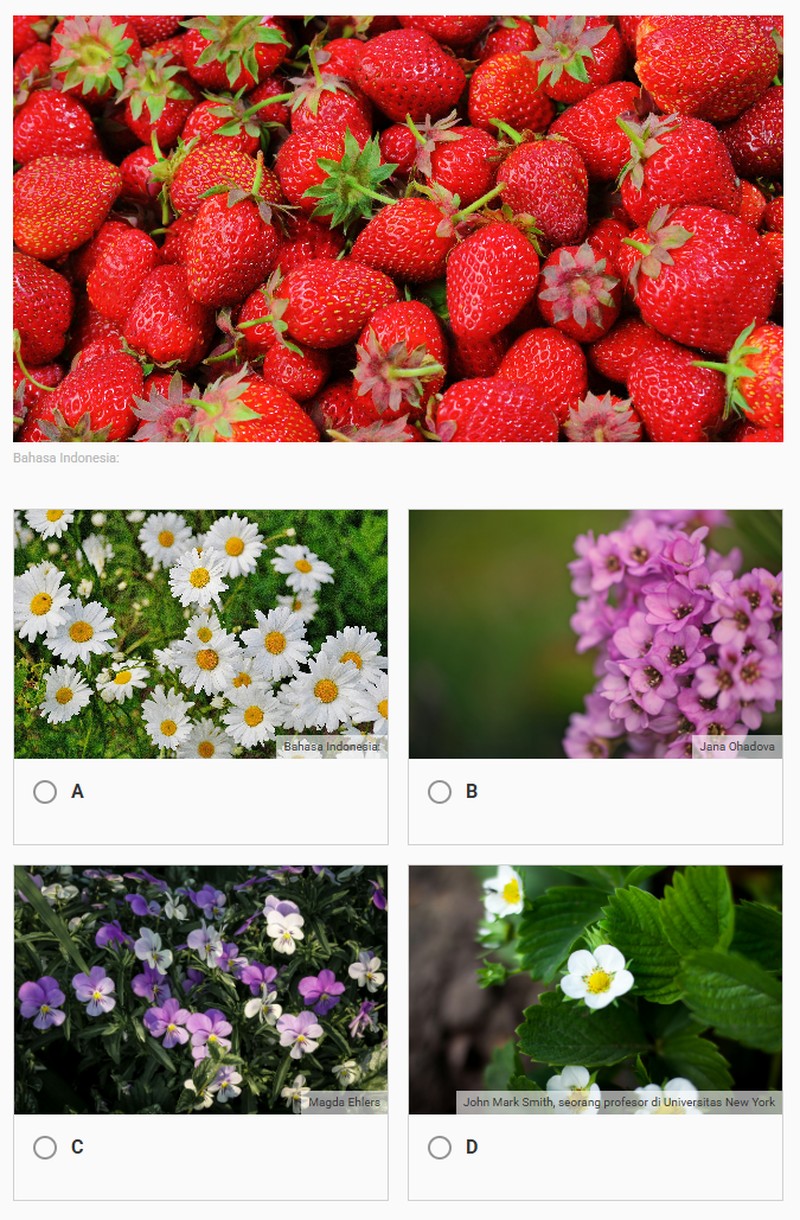Tap the white daisies picture tile
The width and height of the screenshot is (800, 1220).
(x=200, y=634)
